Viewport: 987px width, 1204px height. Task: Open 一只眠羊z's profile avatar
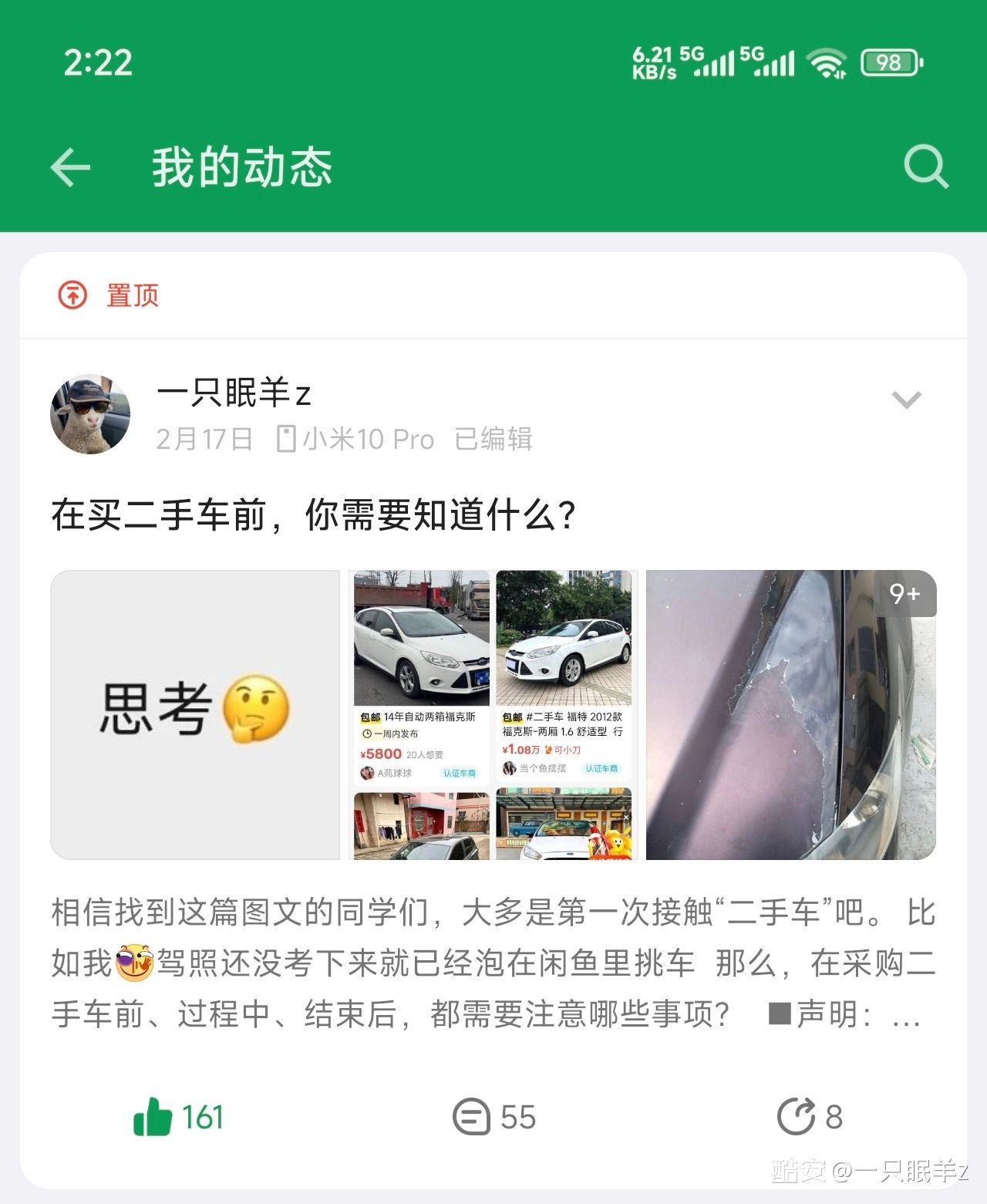(90, 415)
